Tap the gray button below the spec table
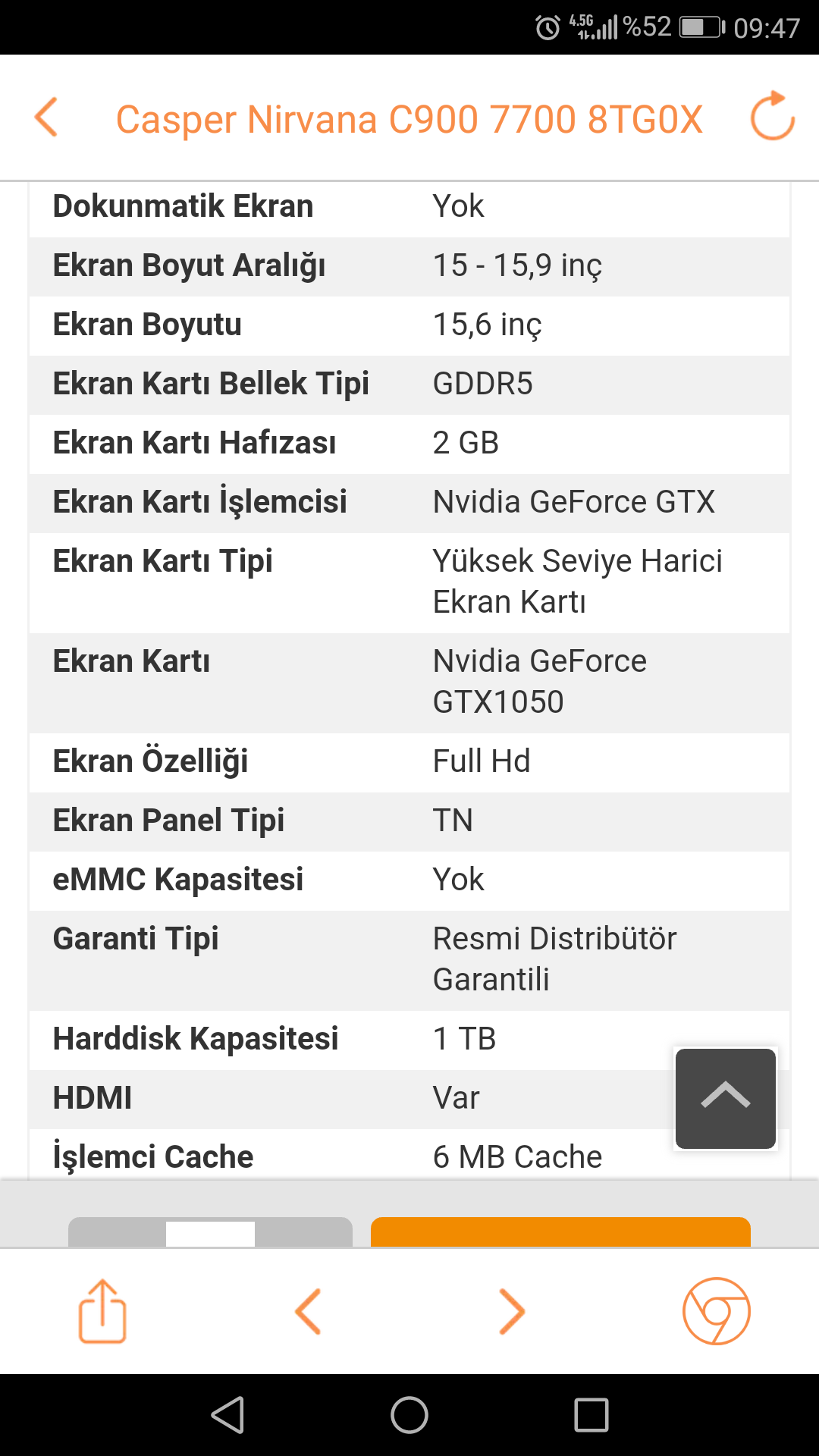 (x=210, y=1232)
